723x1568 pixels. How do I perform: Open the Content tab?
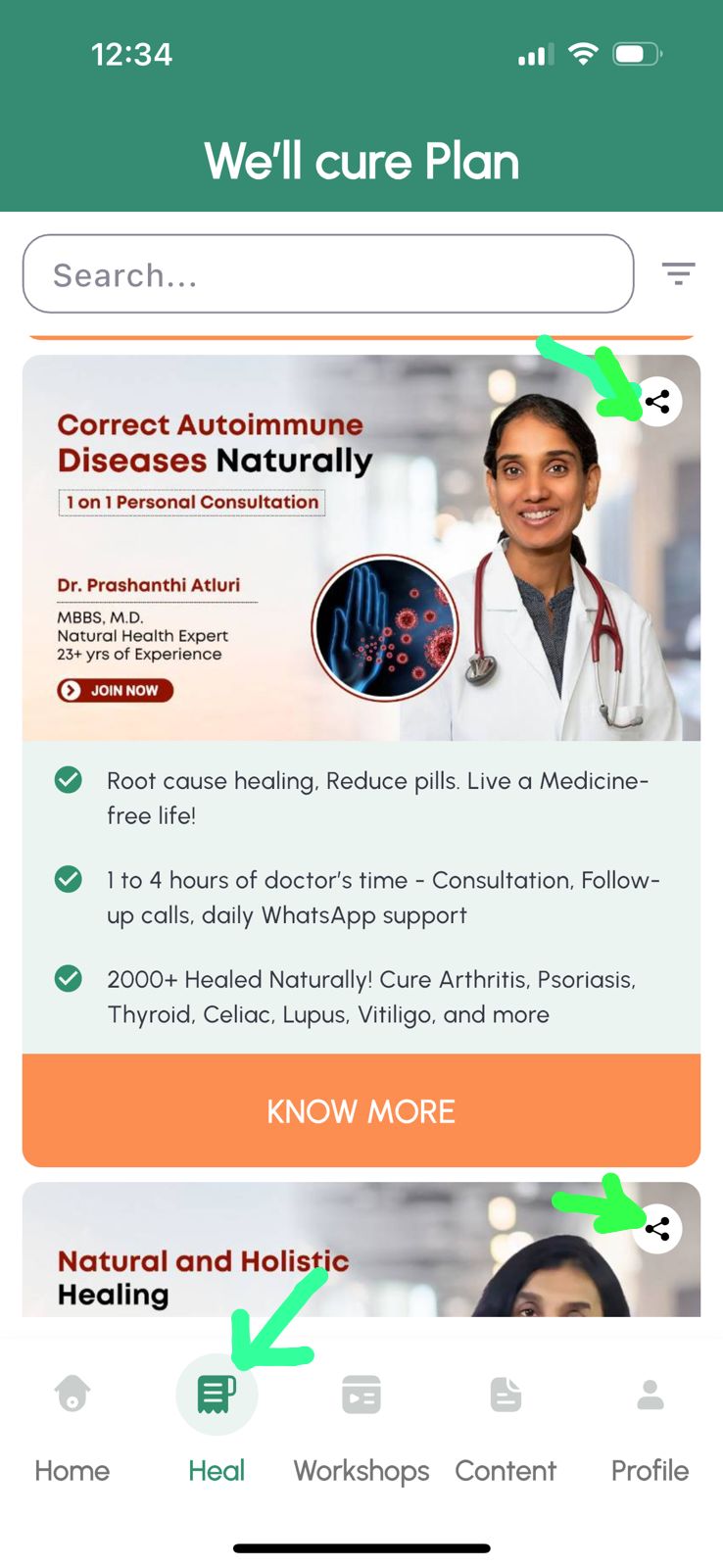click(506, 1421)
